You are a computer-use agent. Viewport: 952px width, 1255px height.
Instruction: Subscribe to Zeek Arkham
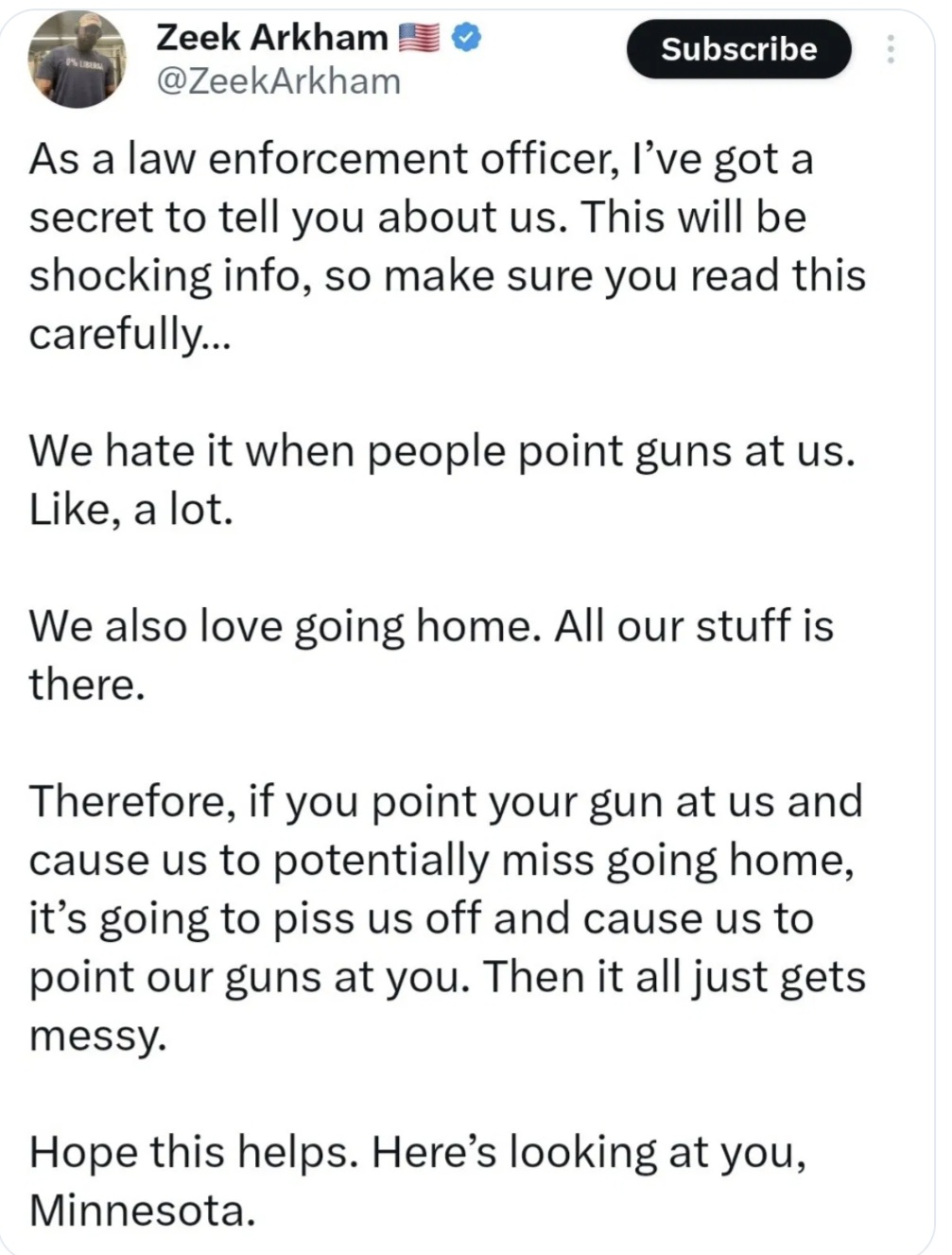click(738, 49)
